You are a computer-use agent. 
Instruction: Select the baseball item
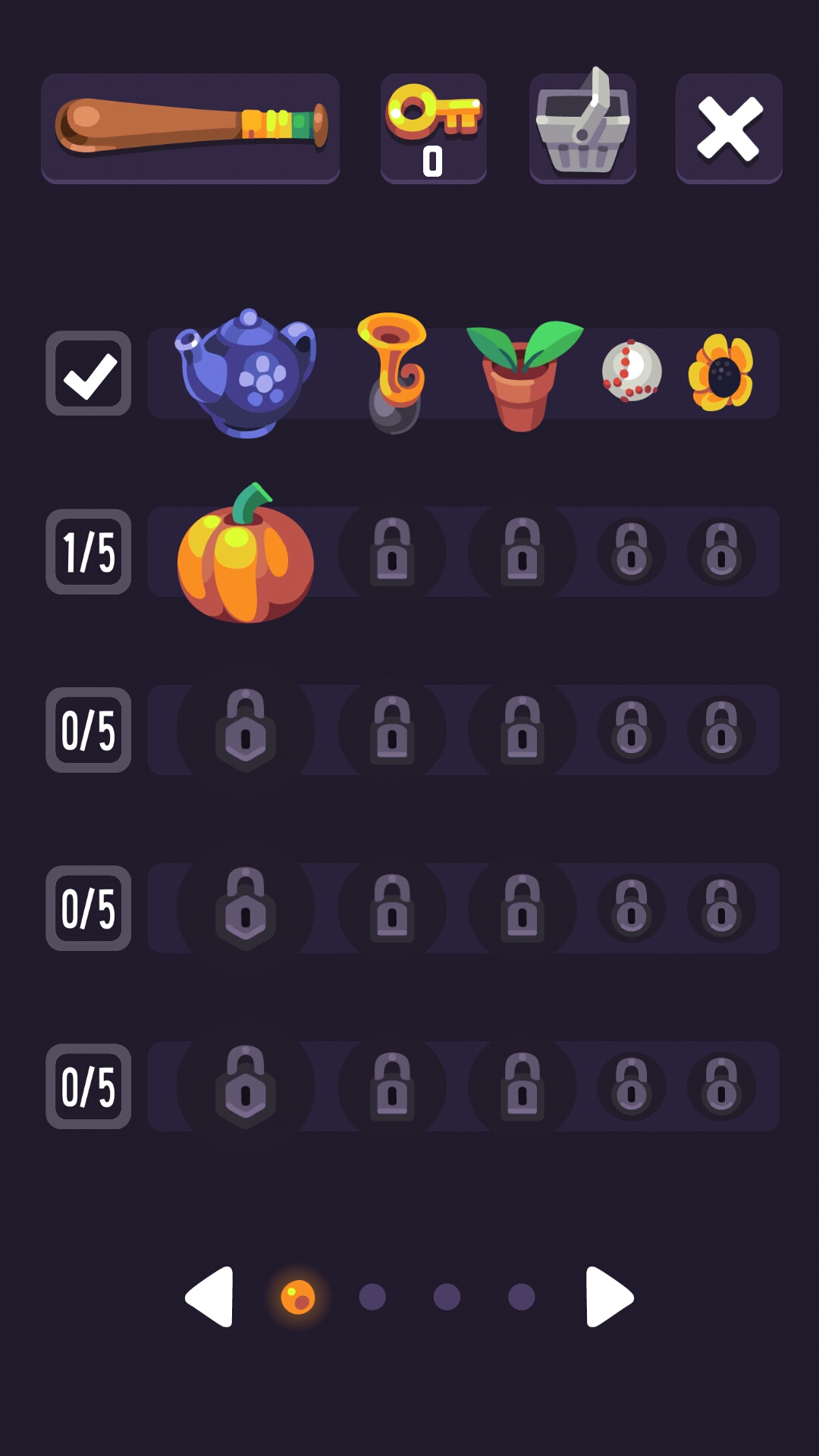pos(632,372)
